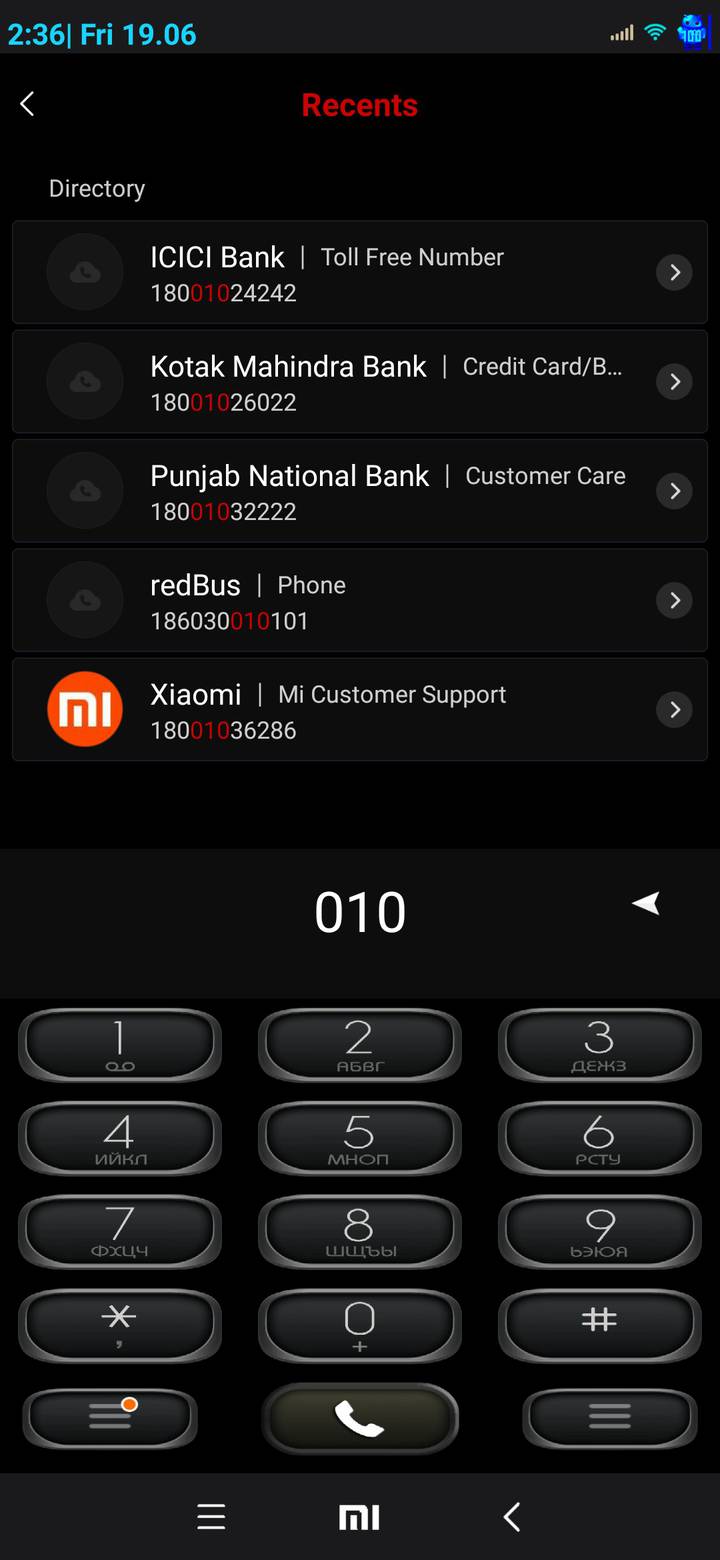The image size is (720, 1560).
Task: Delete the last dialed digit
Action: [x=646, y=904]
